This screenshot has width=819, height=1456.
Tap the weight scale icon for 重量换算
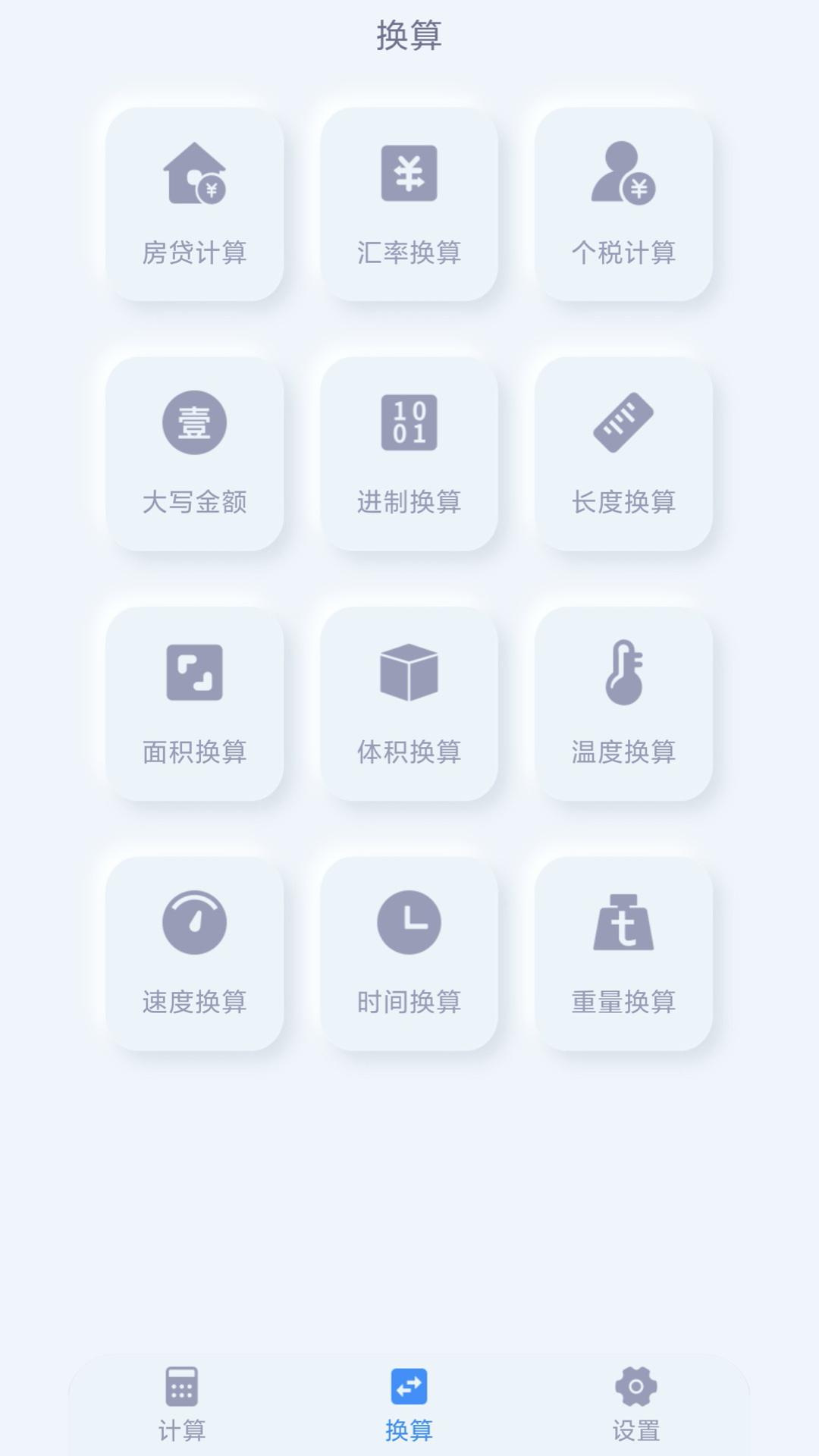623,921
